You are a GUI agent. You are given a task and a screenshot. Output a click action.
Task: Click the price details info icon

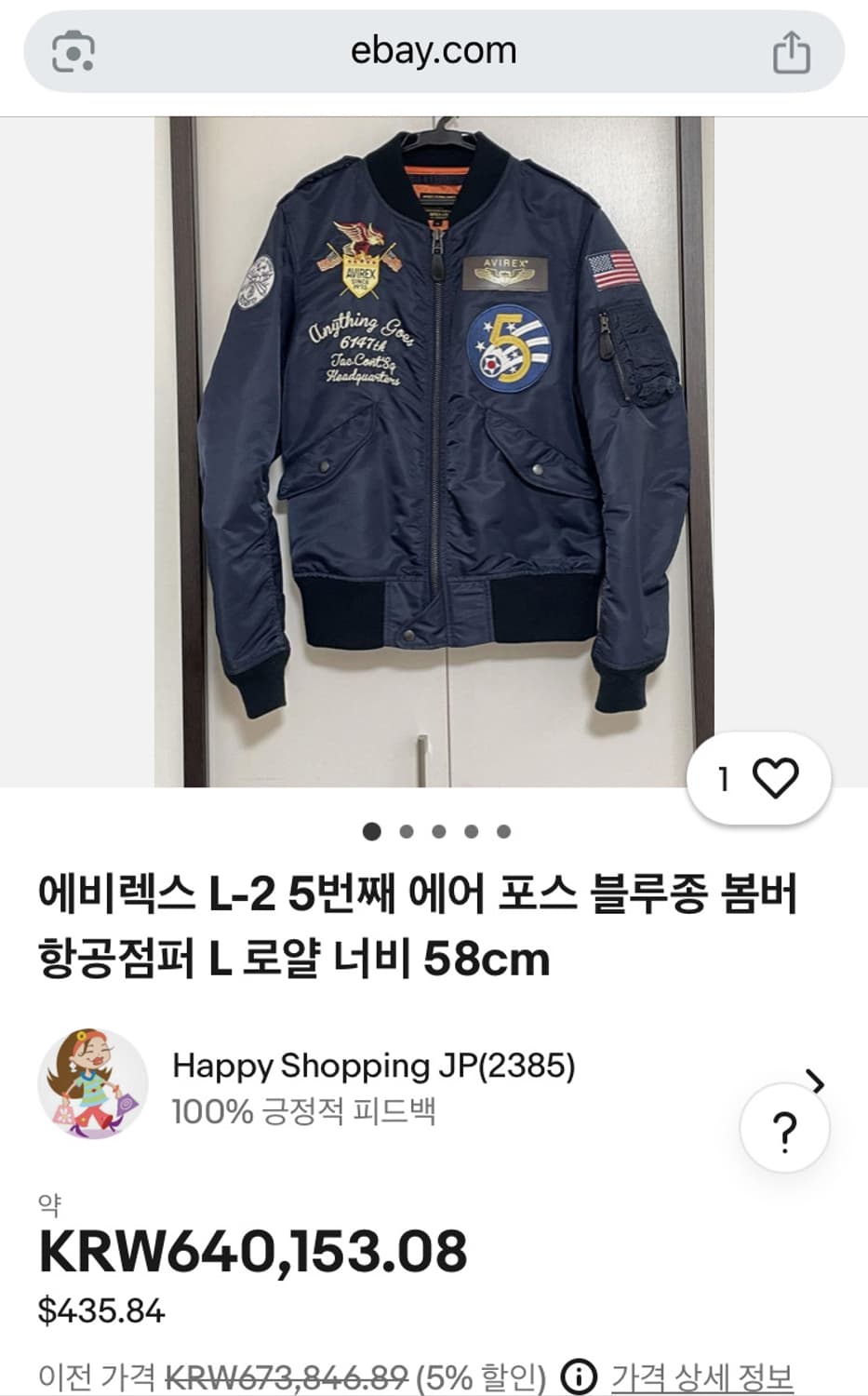tap(579, 1375)
